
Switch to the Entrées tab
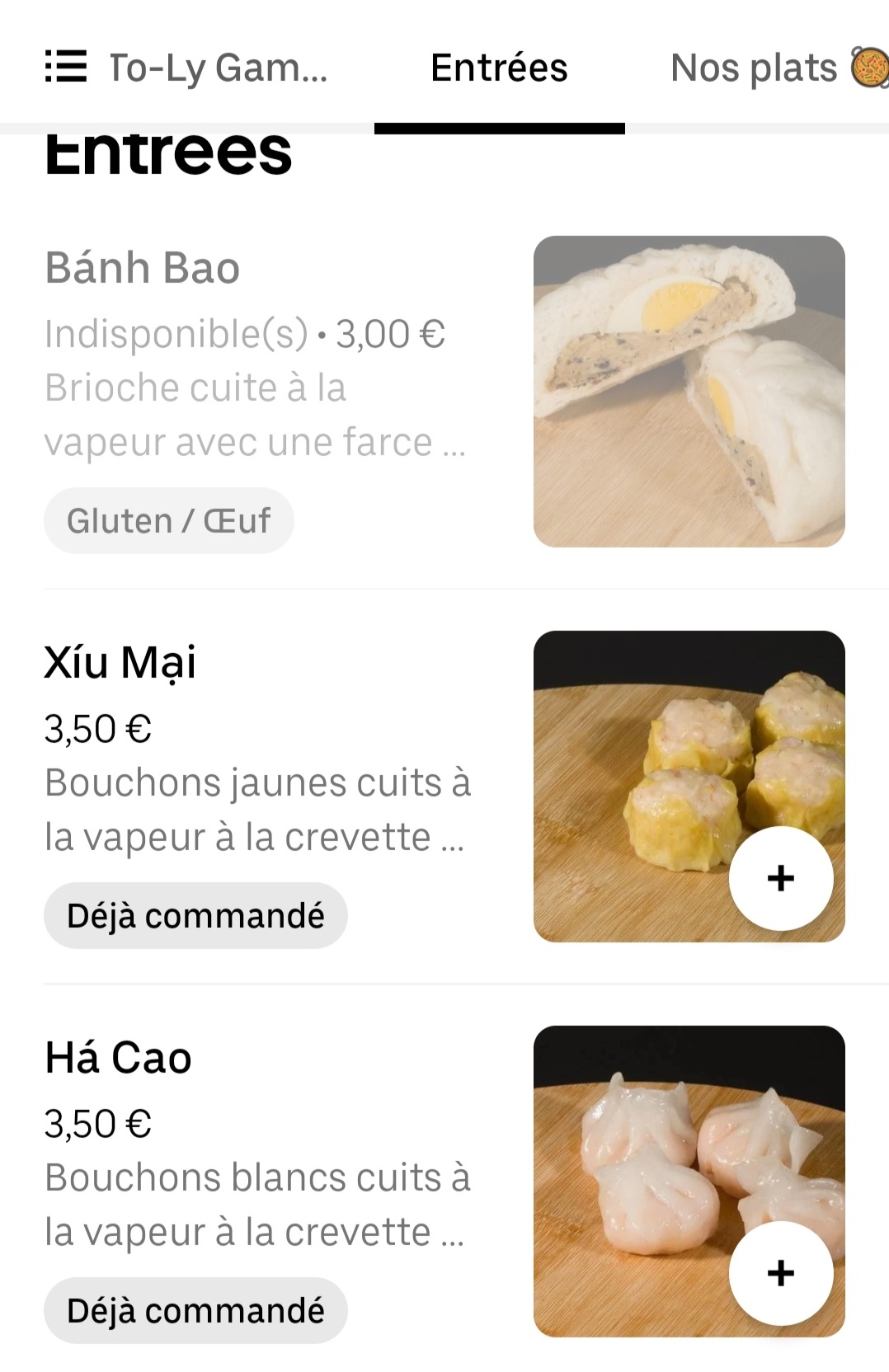(x=499, y=68)
